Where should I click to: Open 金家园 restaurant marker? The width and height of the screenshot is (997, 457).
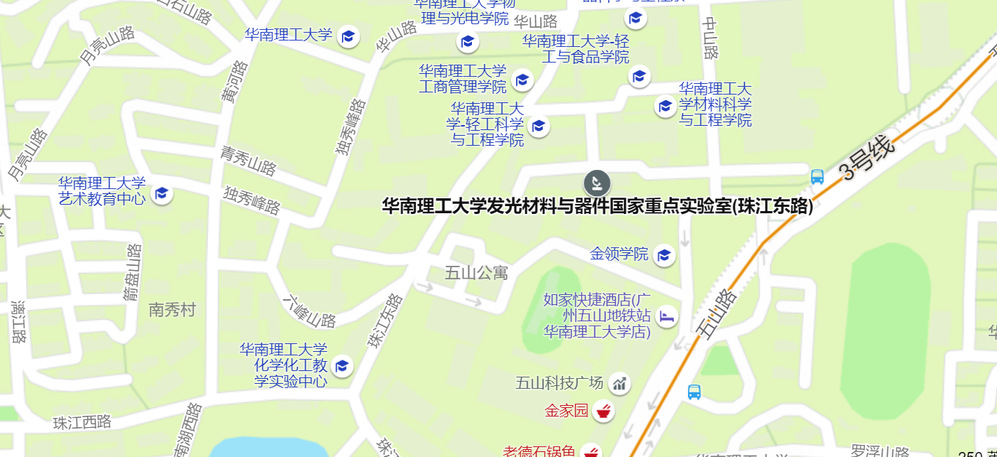[603, 410]
